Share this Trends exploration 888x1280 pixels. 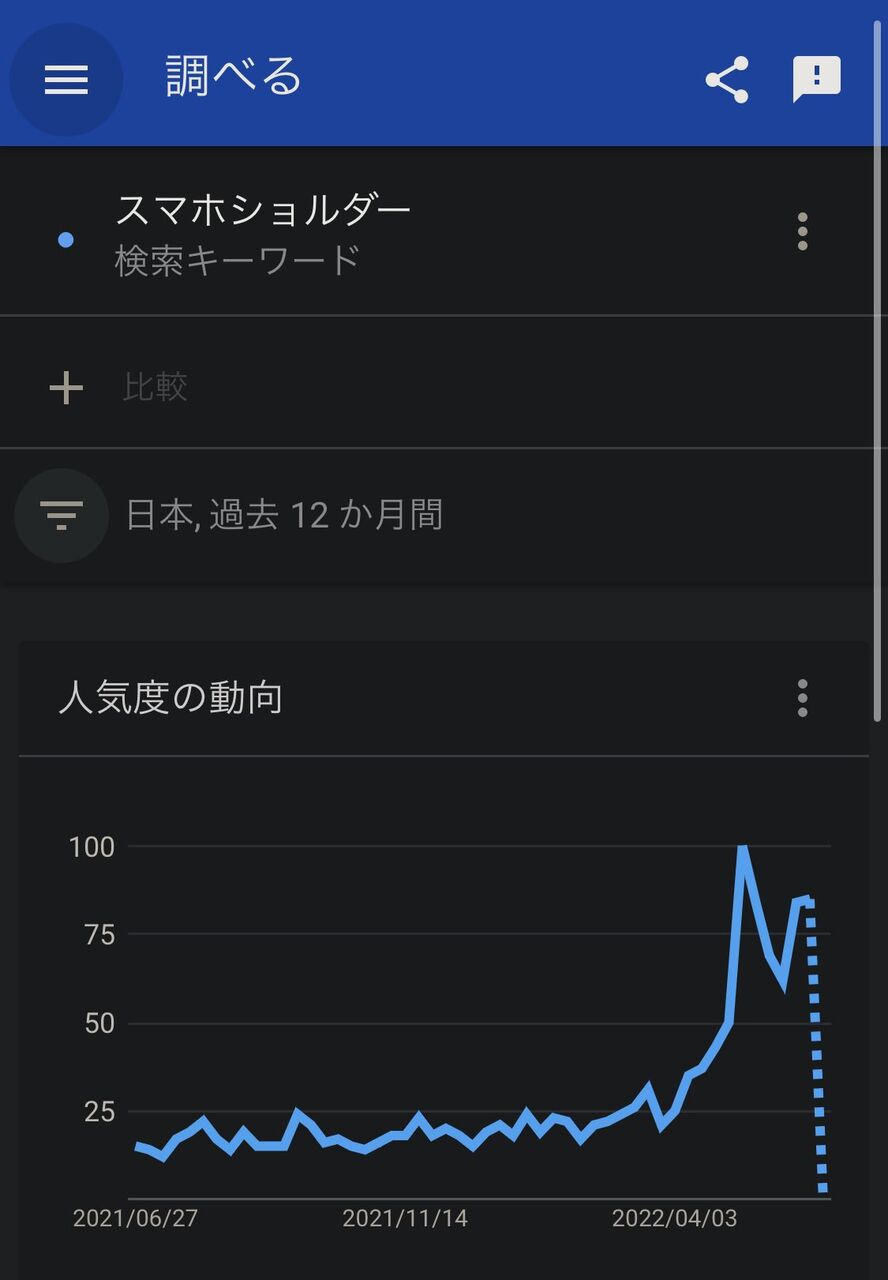(x=727, y=79)
